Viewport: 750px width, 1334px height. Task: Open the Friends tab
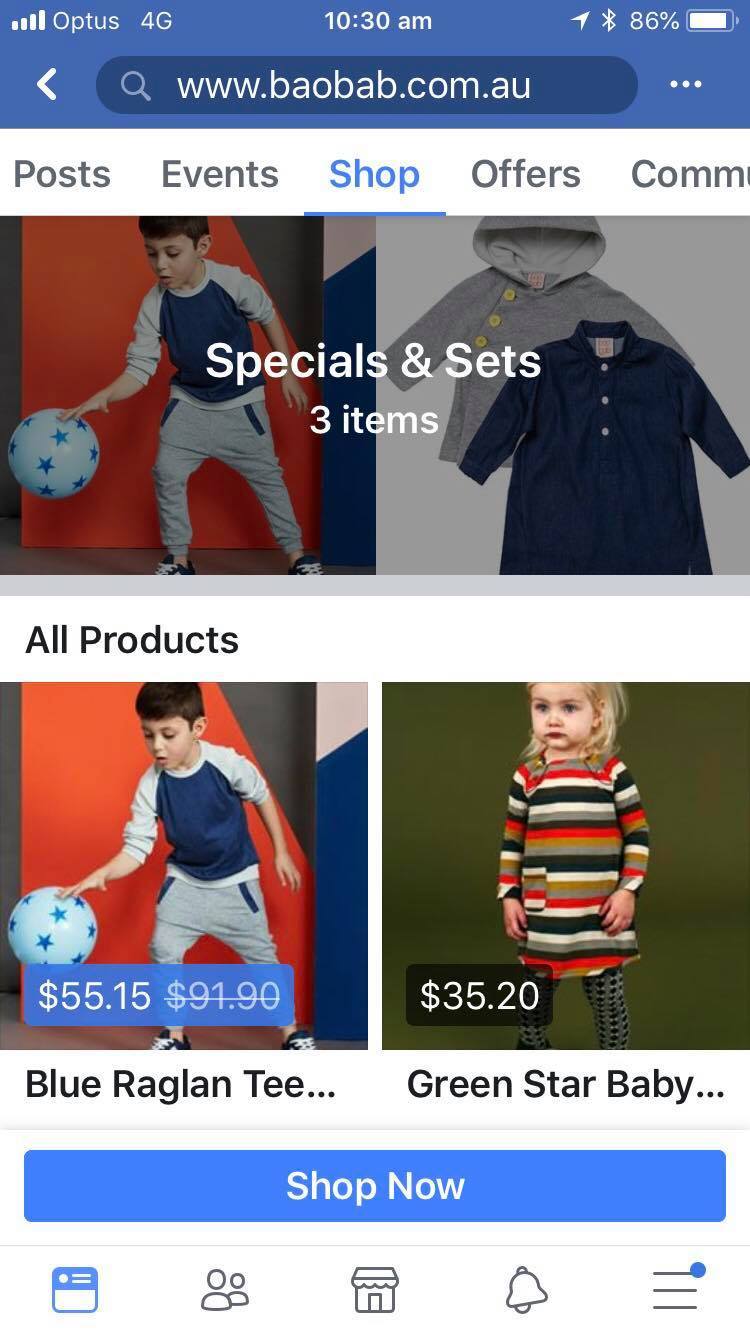(225, 1289)
